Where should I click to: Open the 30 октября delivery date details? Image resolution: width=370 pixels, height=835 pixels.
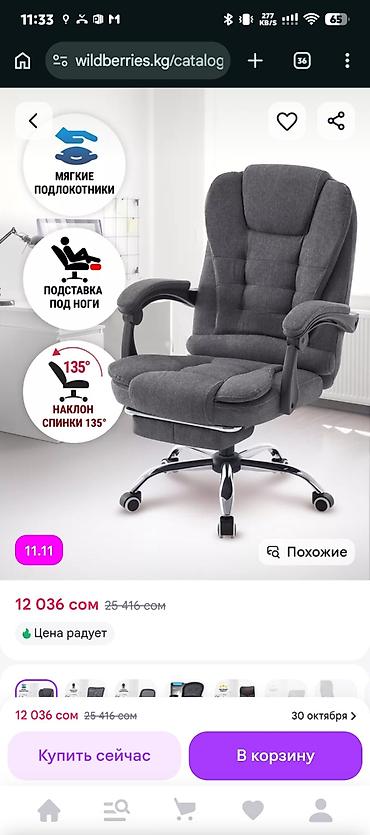[324, 716]
